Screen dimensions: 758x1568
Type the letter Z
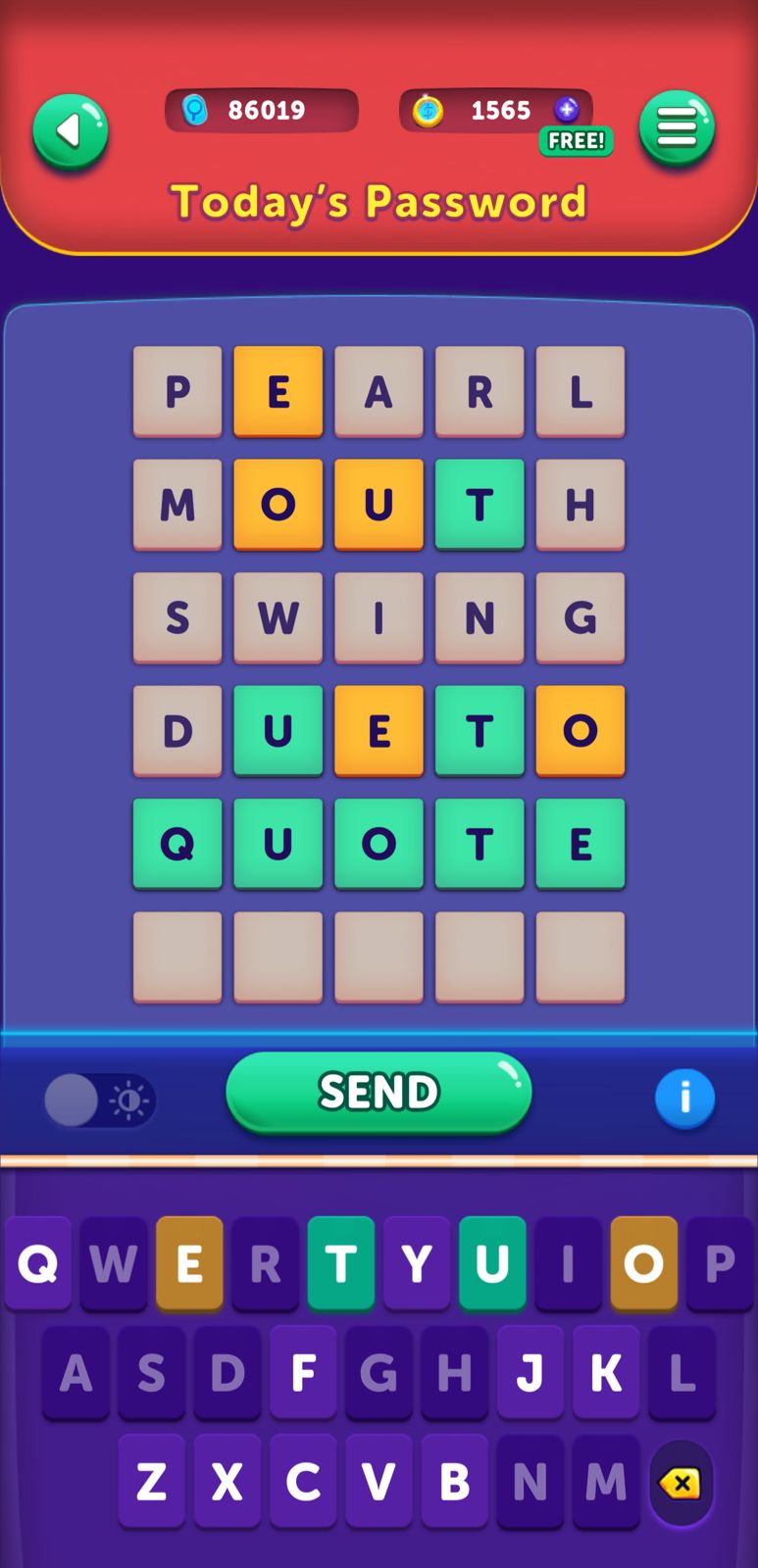151,1482
